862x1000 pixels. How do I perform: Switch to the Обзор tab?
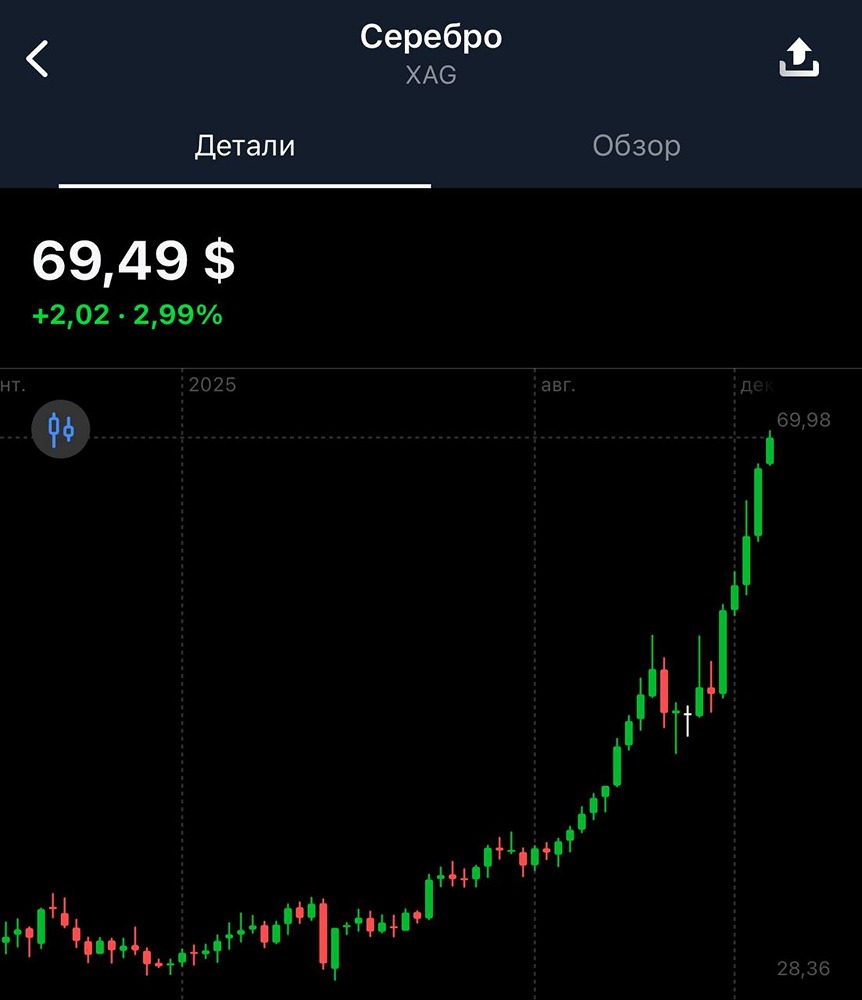(637, 145)
